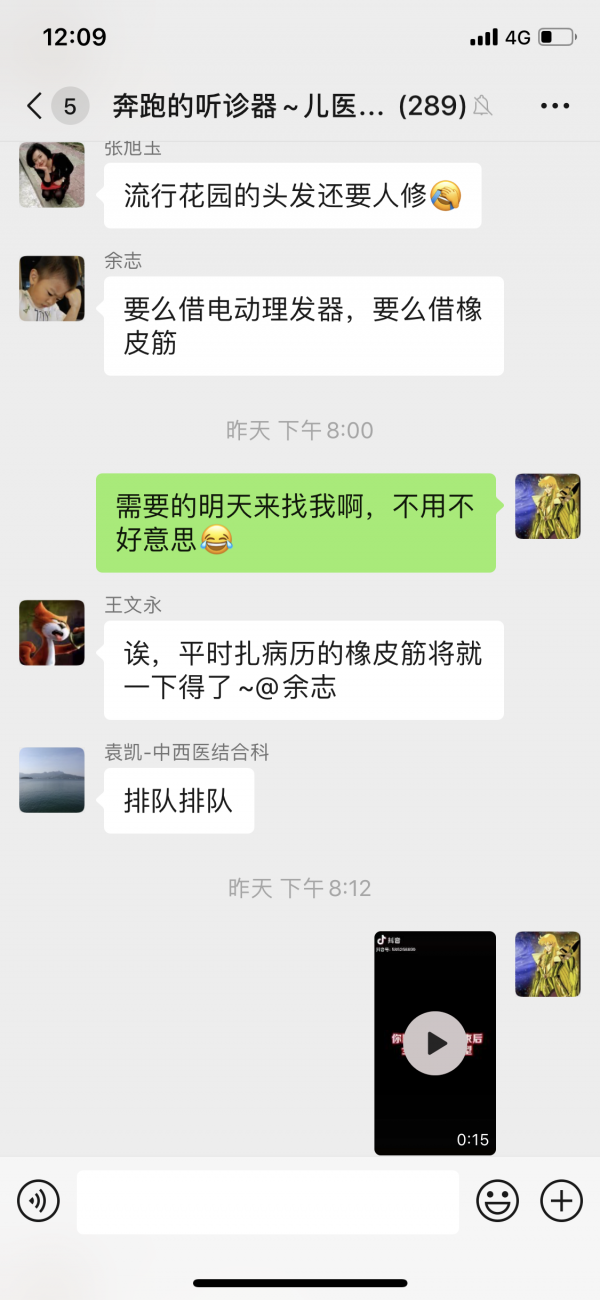Screen dimensions: 600x1300
Task: Open my own avatar beside the green message
Action: tap(547, 506)
